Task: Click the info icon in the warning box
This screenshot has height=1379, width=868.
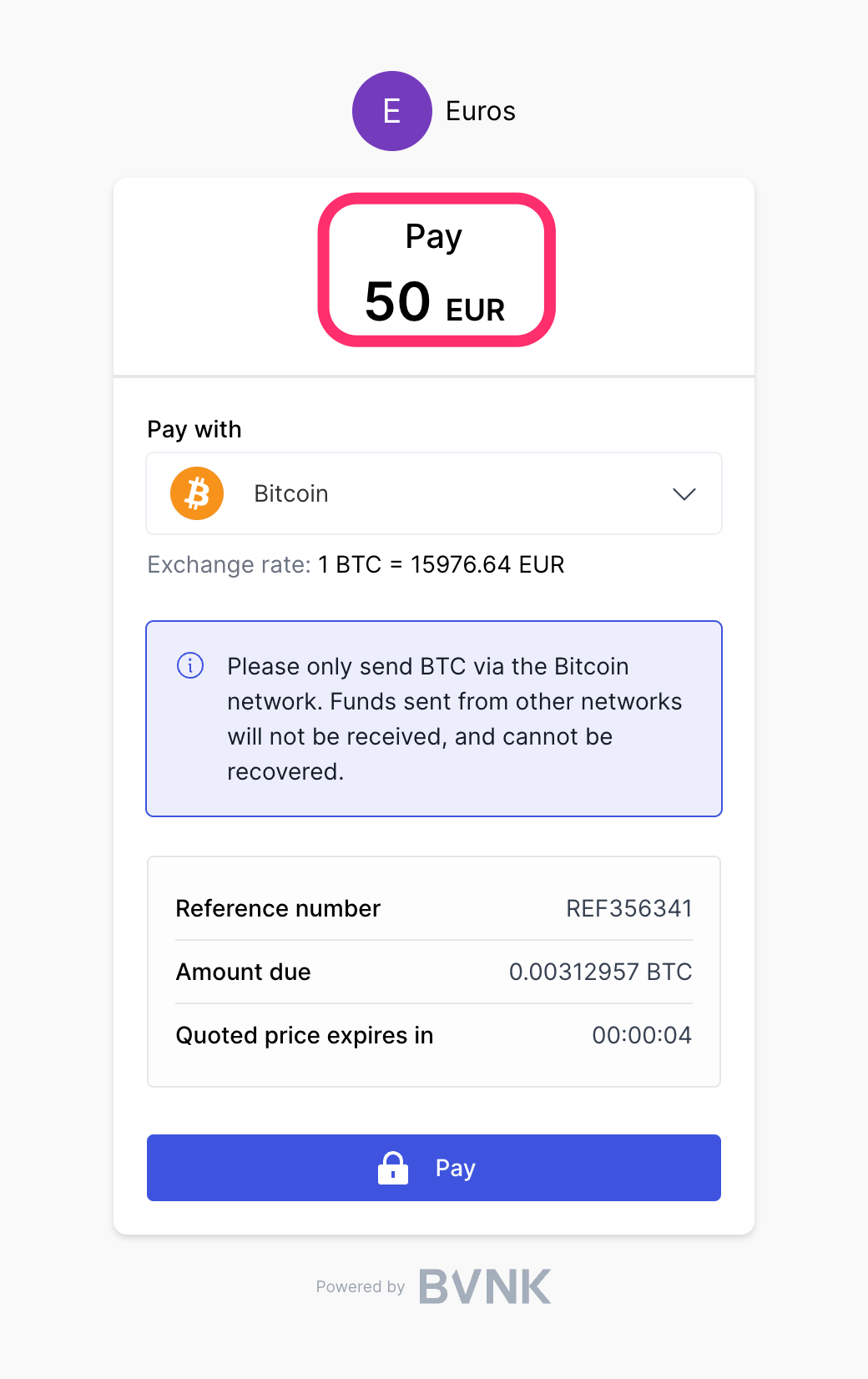Action: point(189,665)
